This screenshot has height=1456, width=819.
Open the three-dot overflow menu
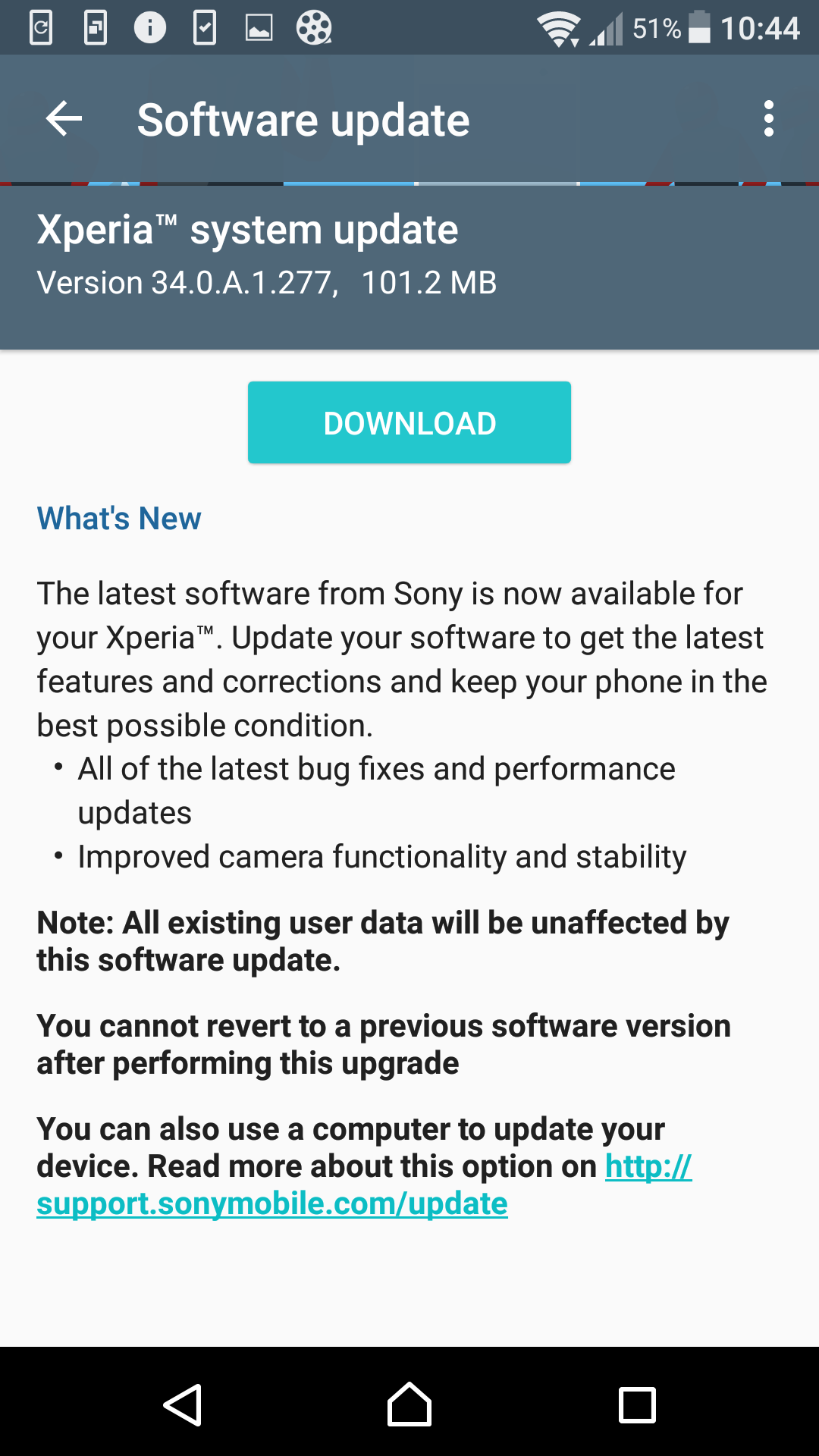click(769, 119)
